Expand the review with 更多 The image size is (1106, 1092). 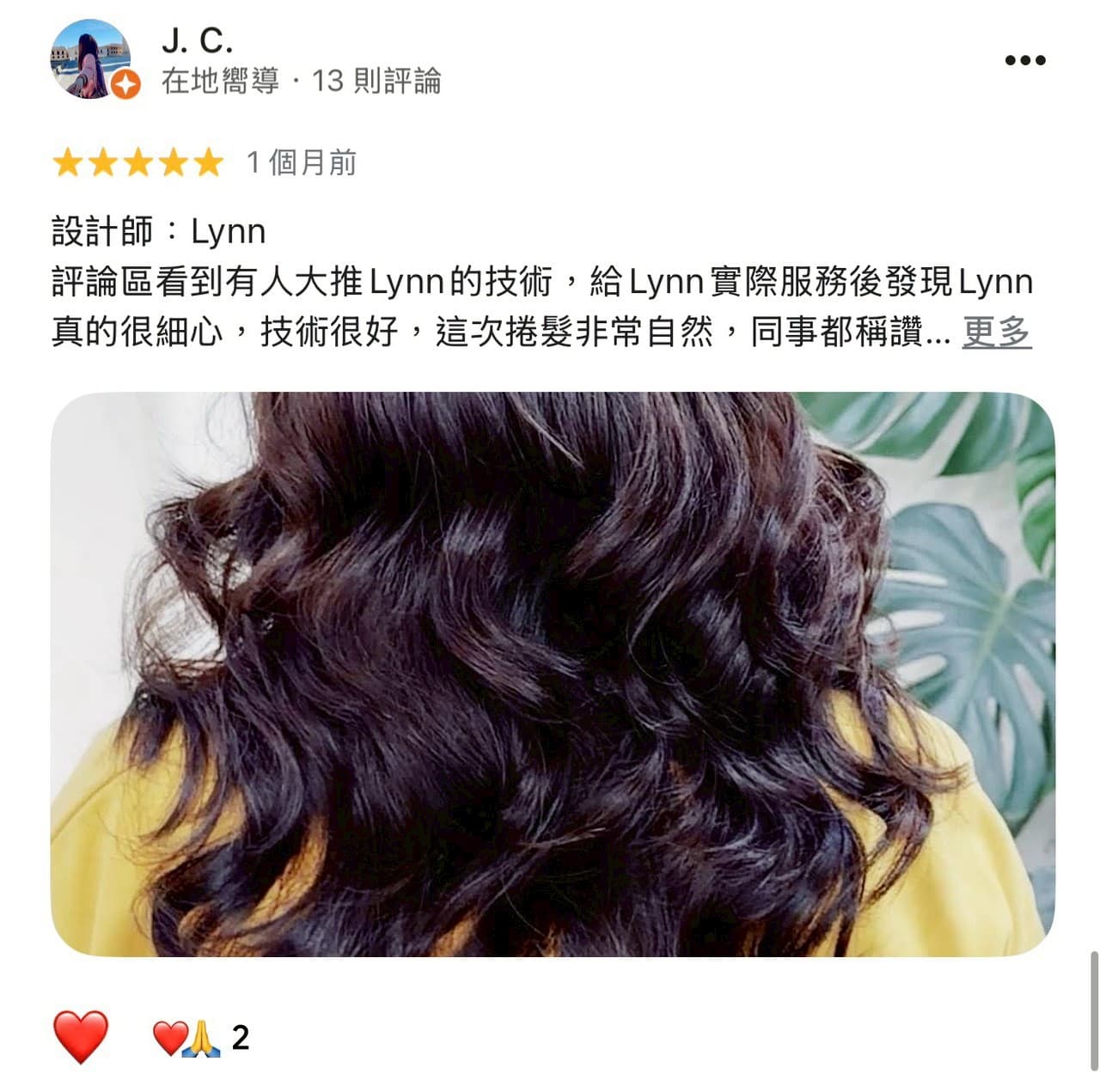(995, 332)
